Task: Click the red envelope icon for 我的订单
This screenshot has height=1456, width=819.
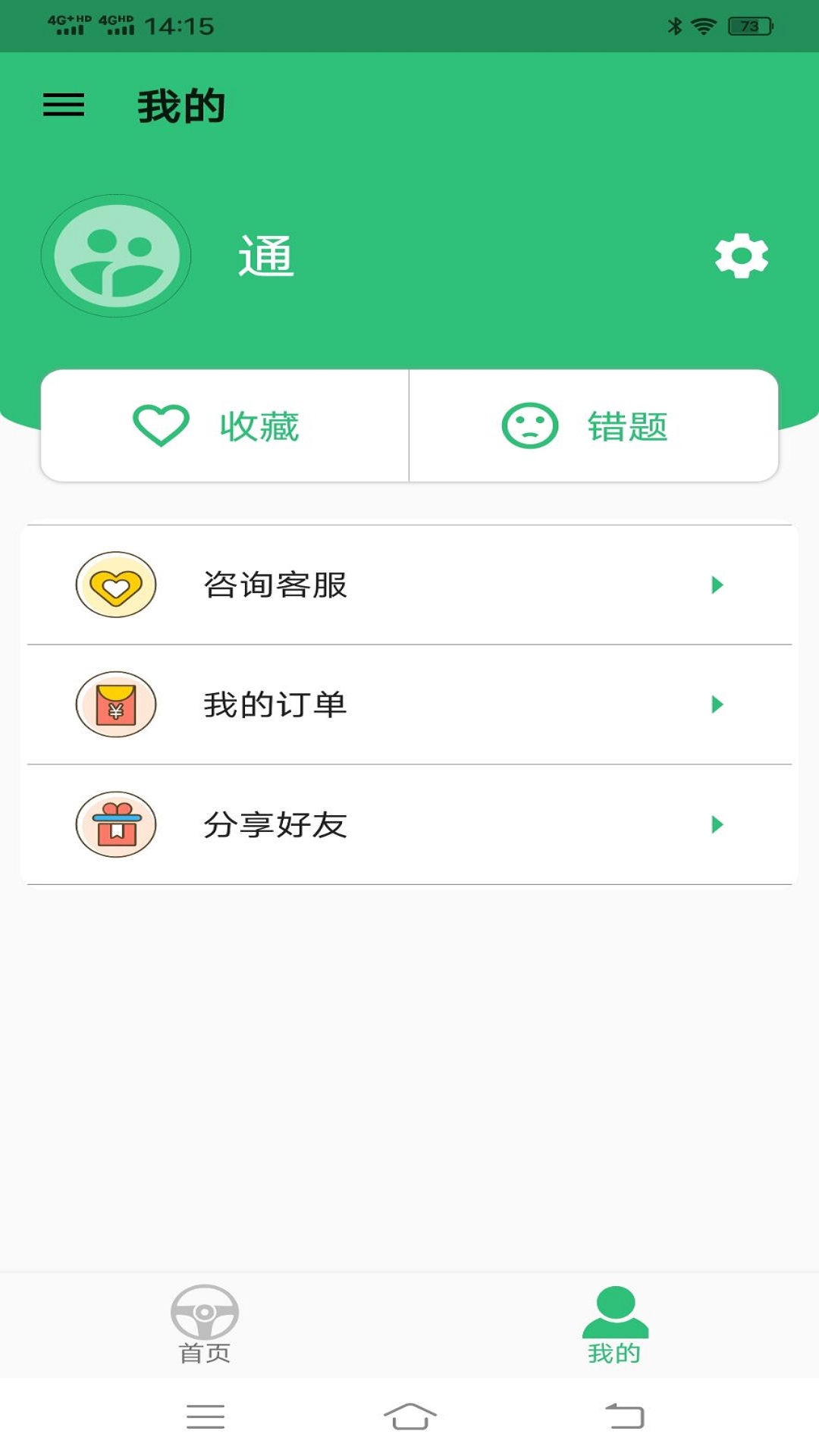Action: [115, 705]
